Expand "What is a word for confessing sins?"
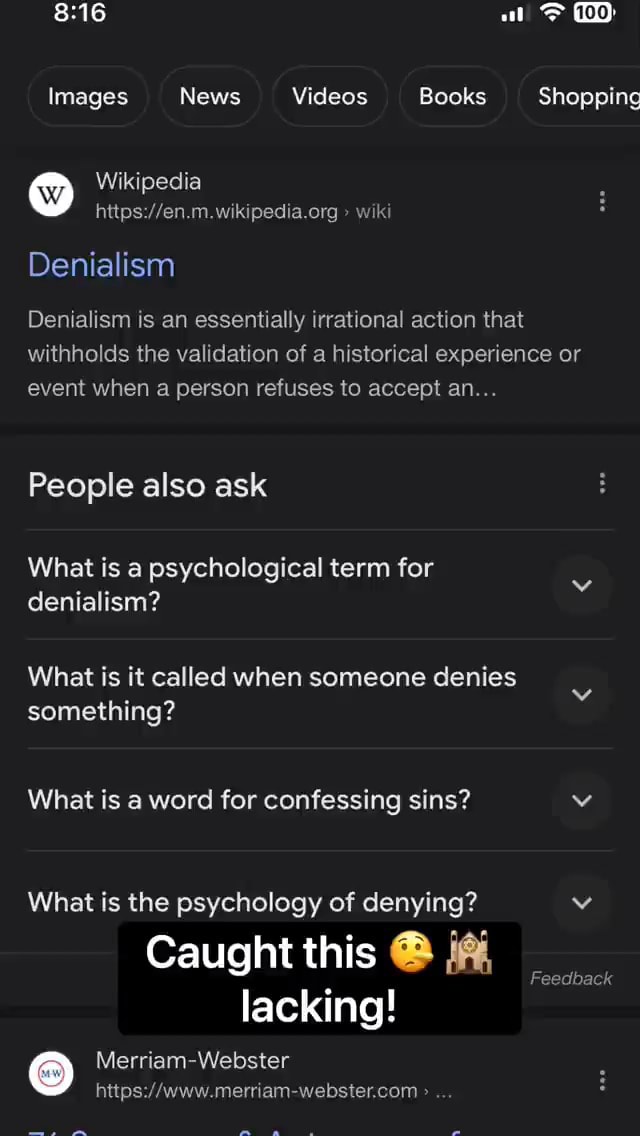 (x=581, y=800)
